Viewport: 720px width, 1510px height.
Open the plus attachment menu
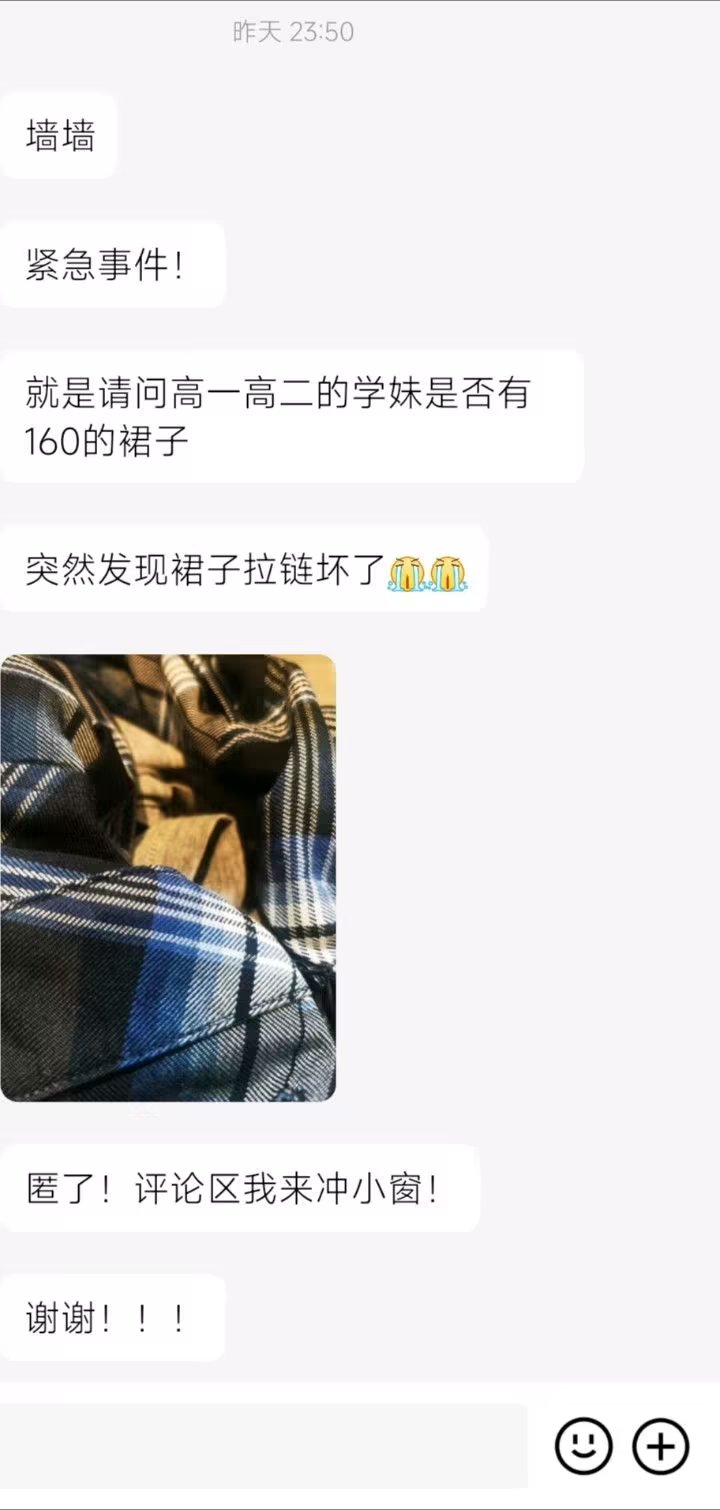[x=661, y=1446]
